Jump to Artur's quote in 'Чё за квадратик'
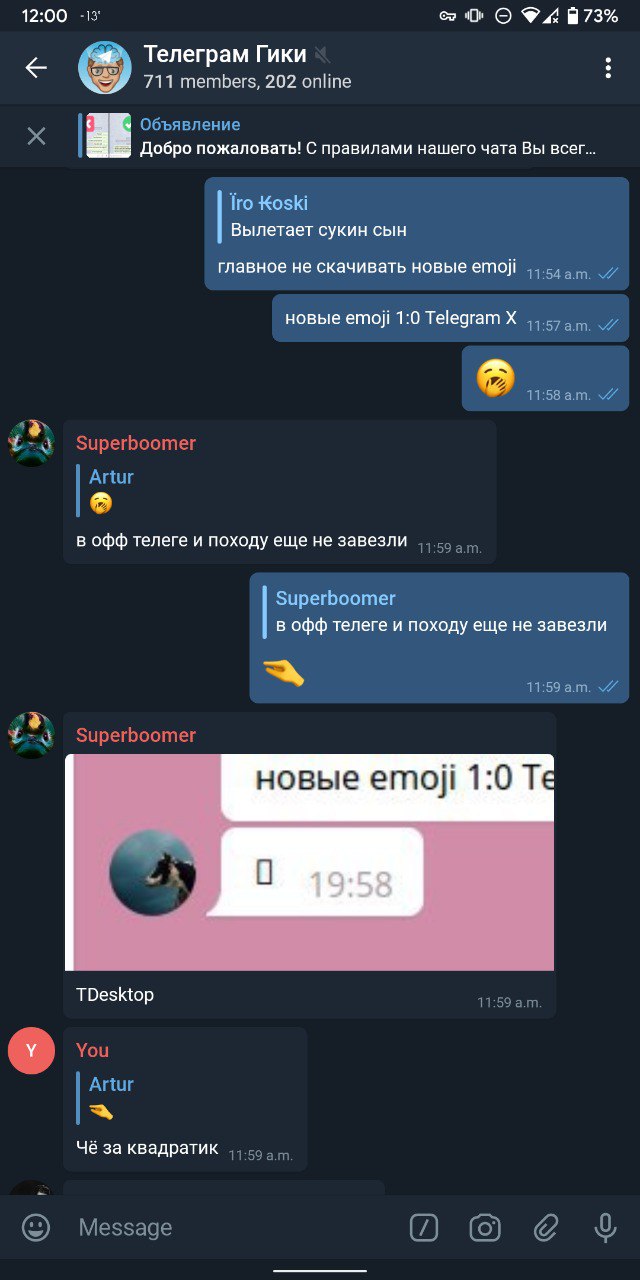The height and width of the screenshot is (1280, 640). pos(180,1097)
